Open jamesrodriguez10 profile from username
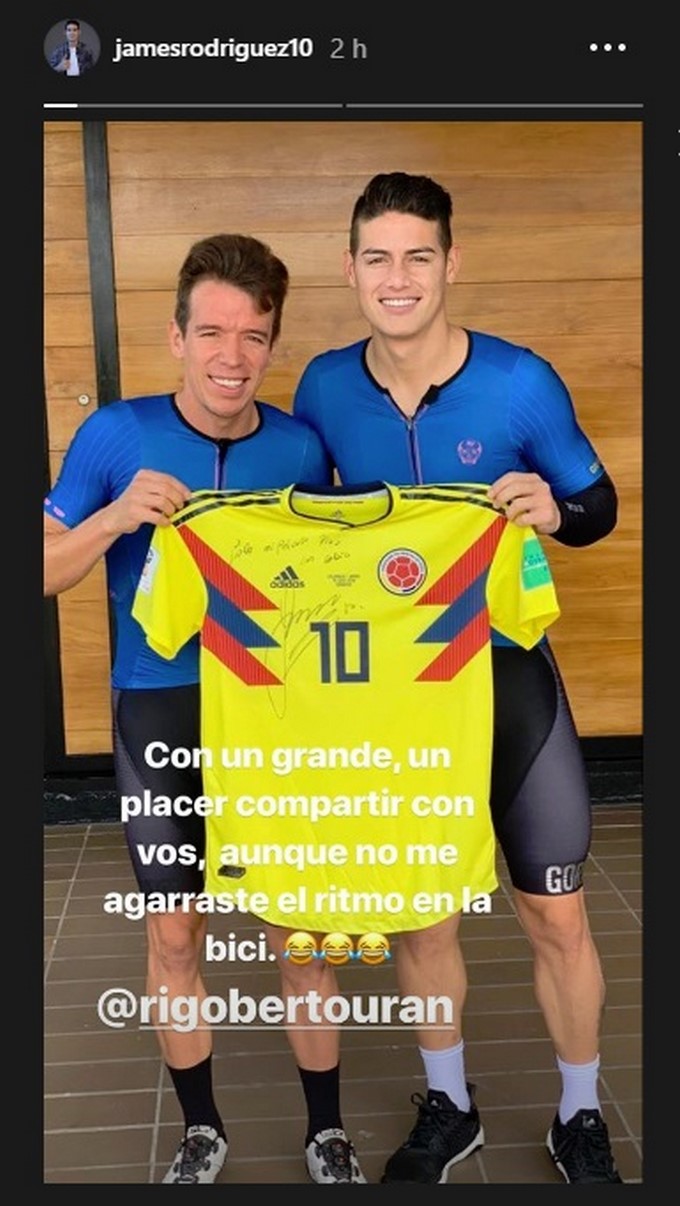 pyautogui.click(x=212, y=48)
